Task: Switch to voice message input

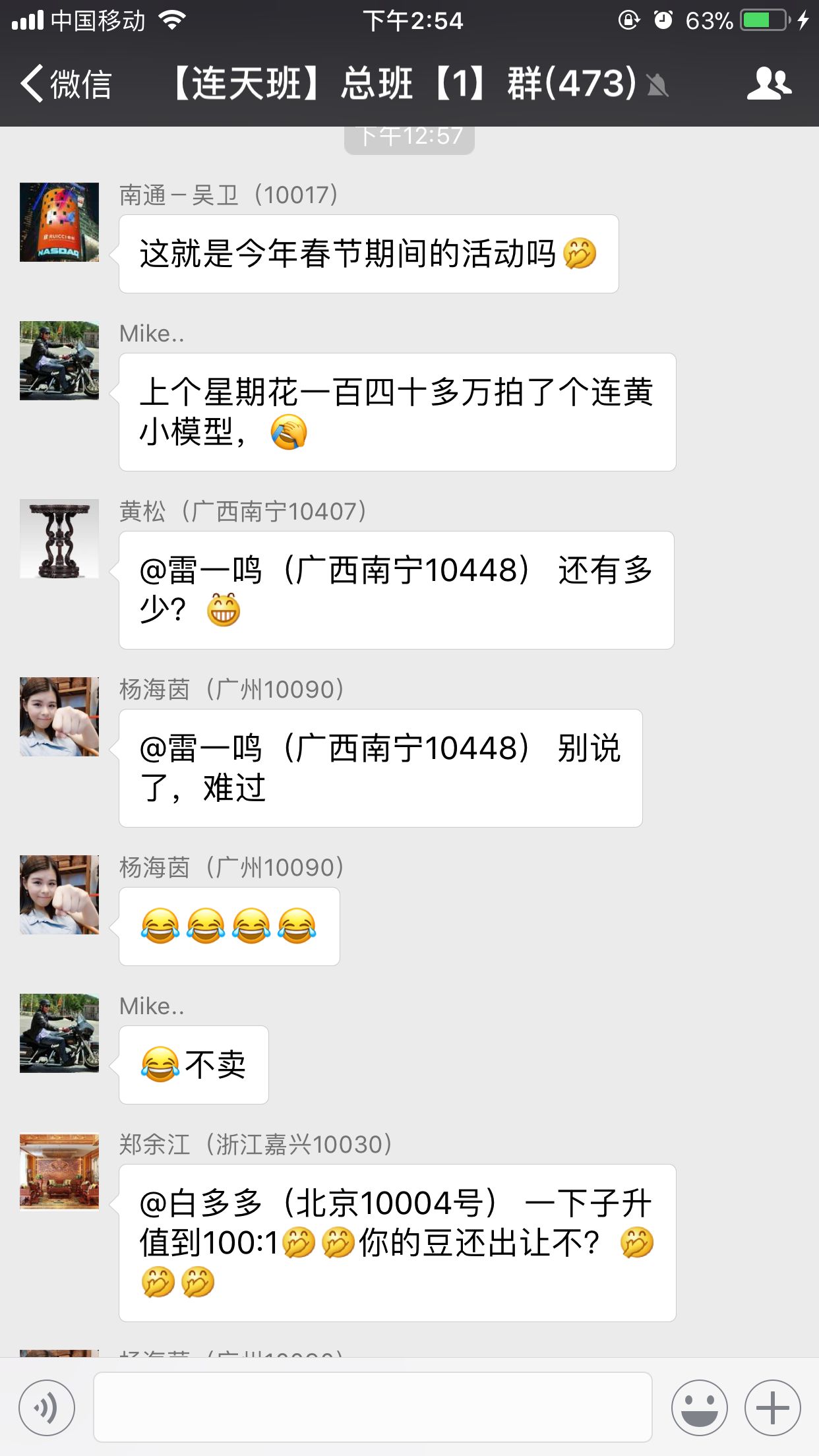Action: pyautogui.click(x=47, y=1408)
